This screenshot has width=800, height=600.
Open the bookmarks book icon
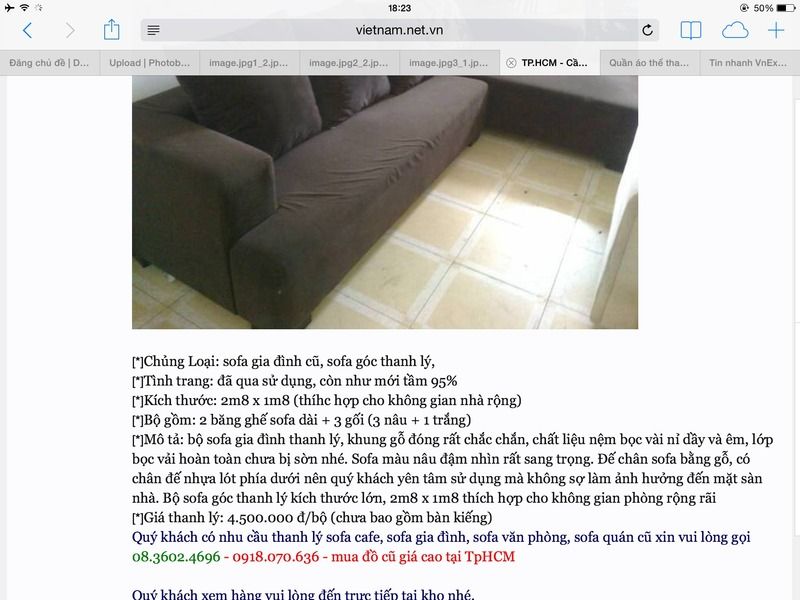tap(691, 31)
